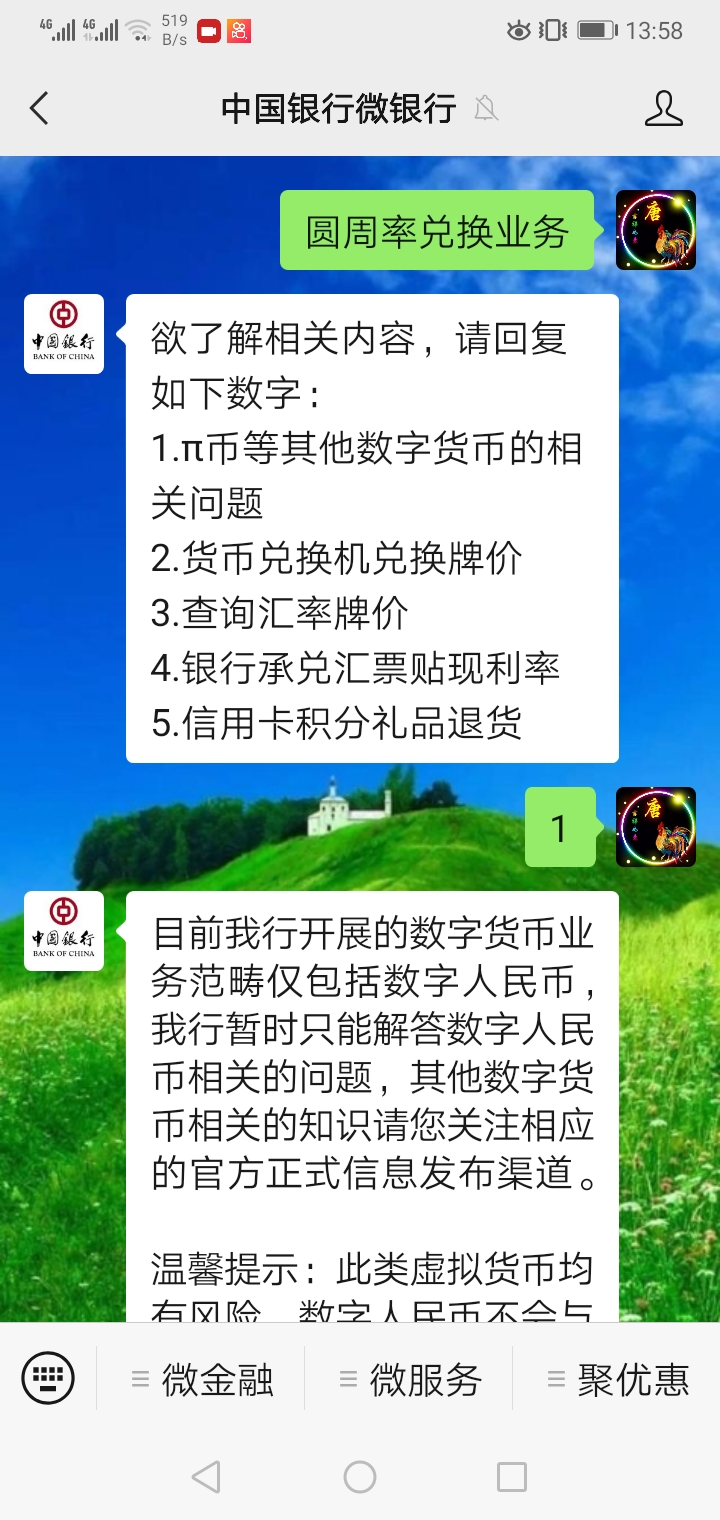This screenshot has width=720, height=1520.
Task: Open the 微服务 menu
Action: tap(412, 1379)
